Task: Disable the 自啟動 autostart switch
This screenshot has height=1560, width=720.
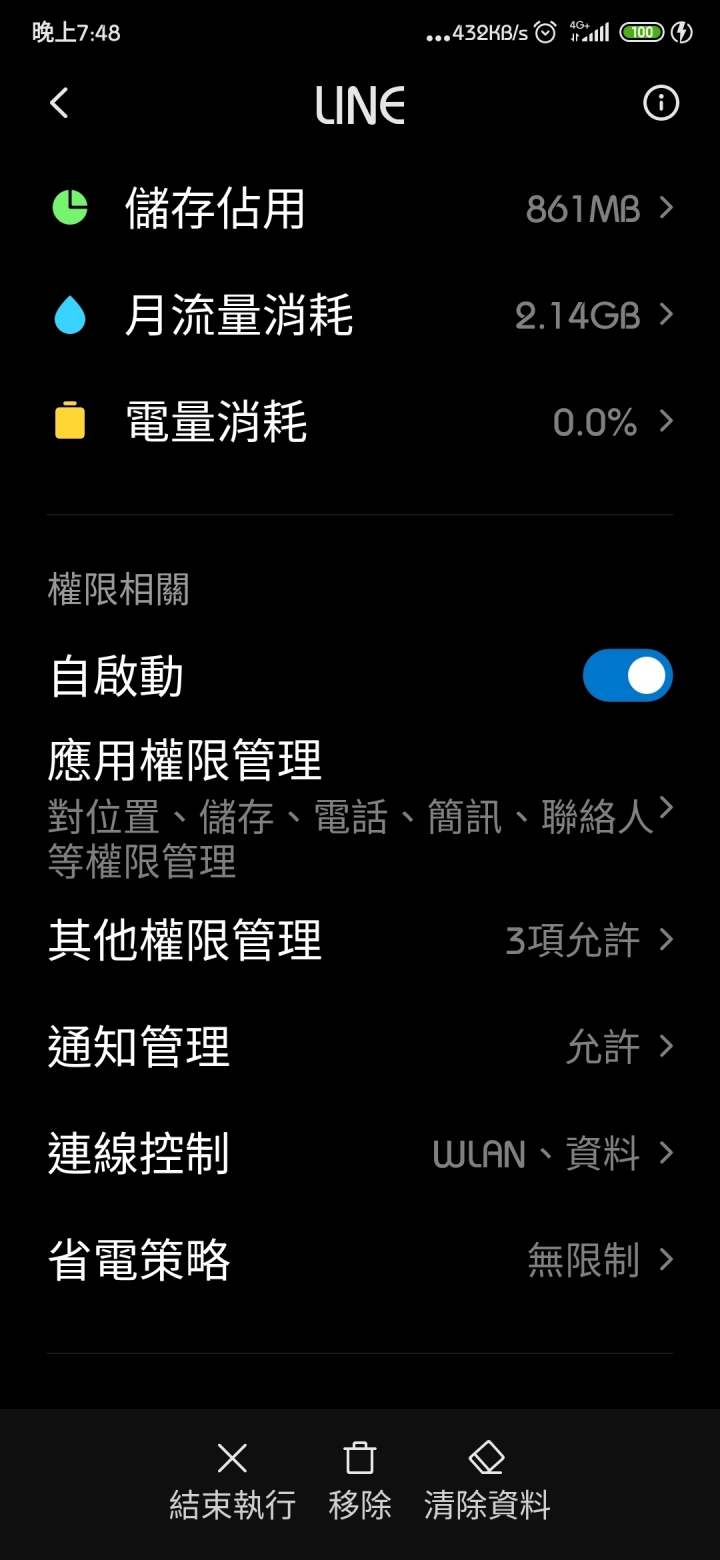Action: coord(627,676)
